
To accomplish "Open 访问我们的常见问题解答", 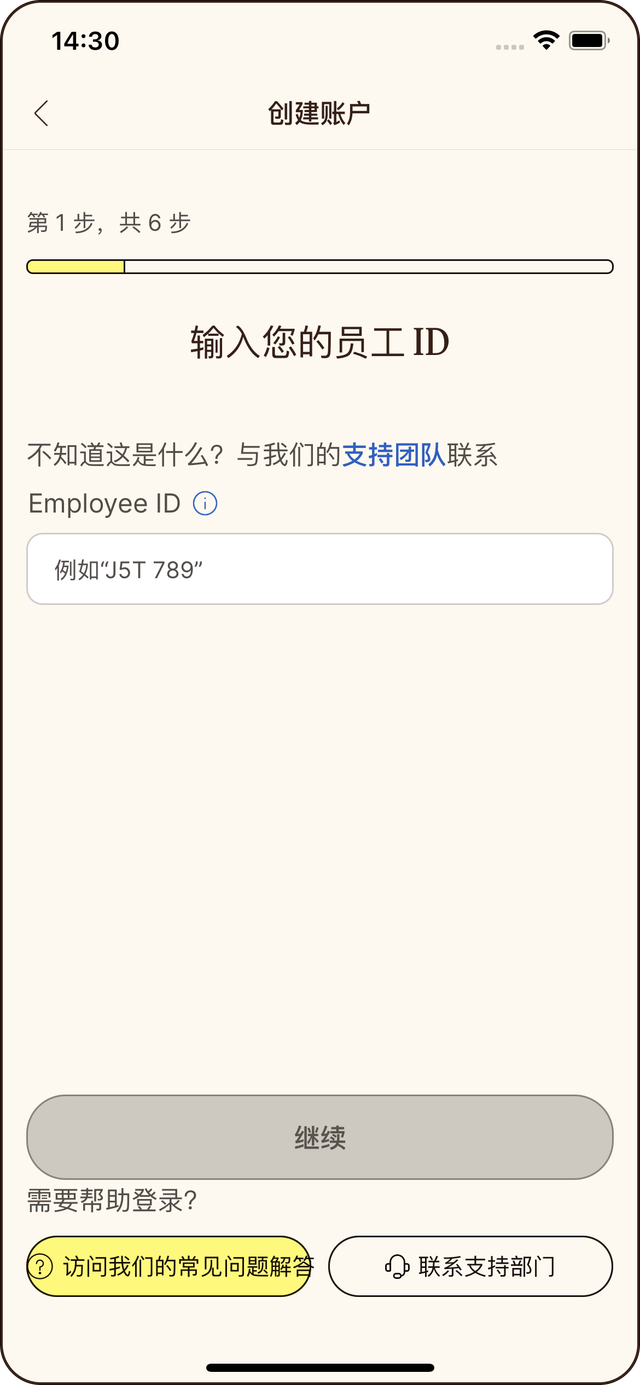I will pos(169,1267).
